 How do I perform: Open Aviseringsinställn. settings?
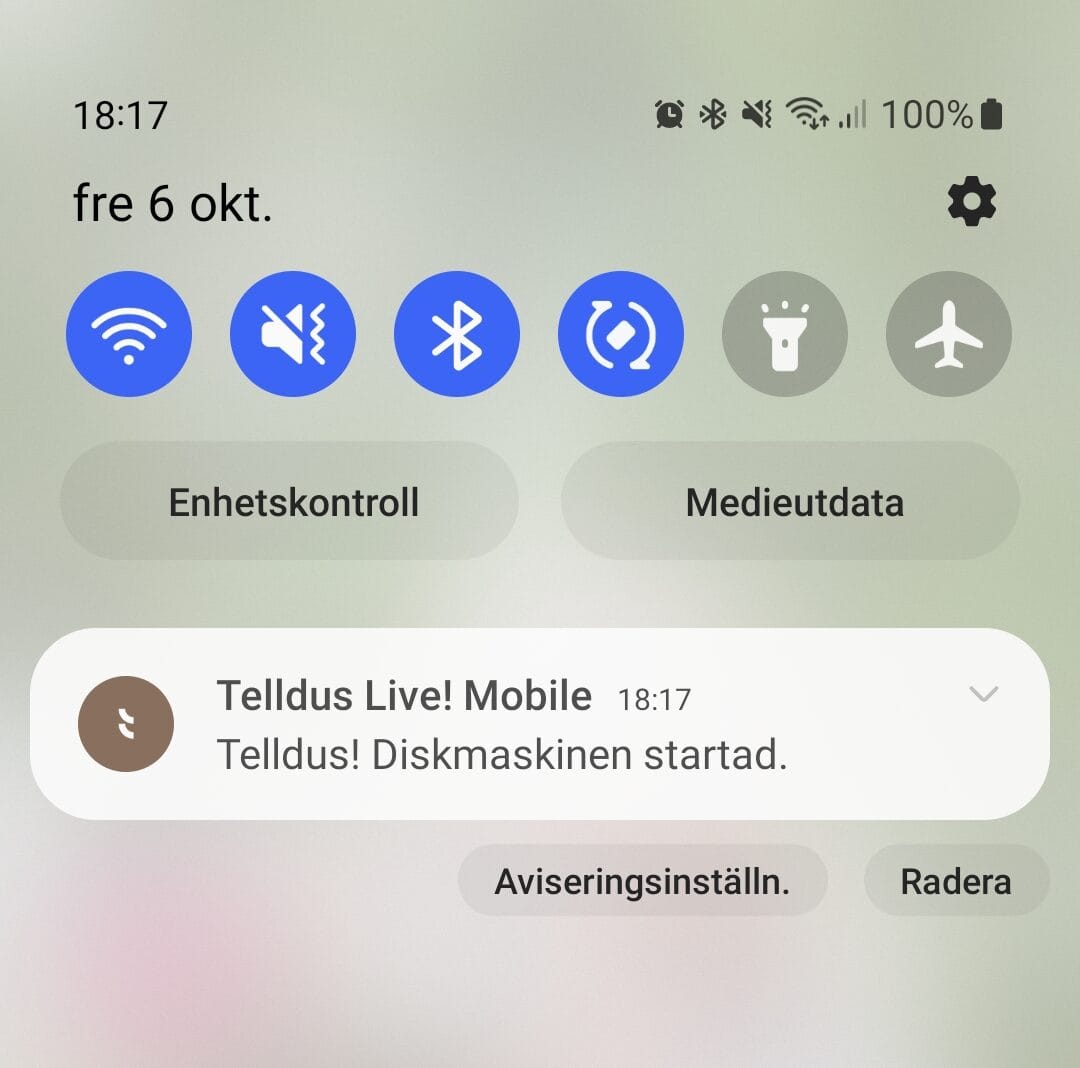coord(642,881)
